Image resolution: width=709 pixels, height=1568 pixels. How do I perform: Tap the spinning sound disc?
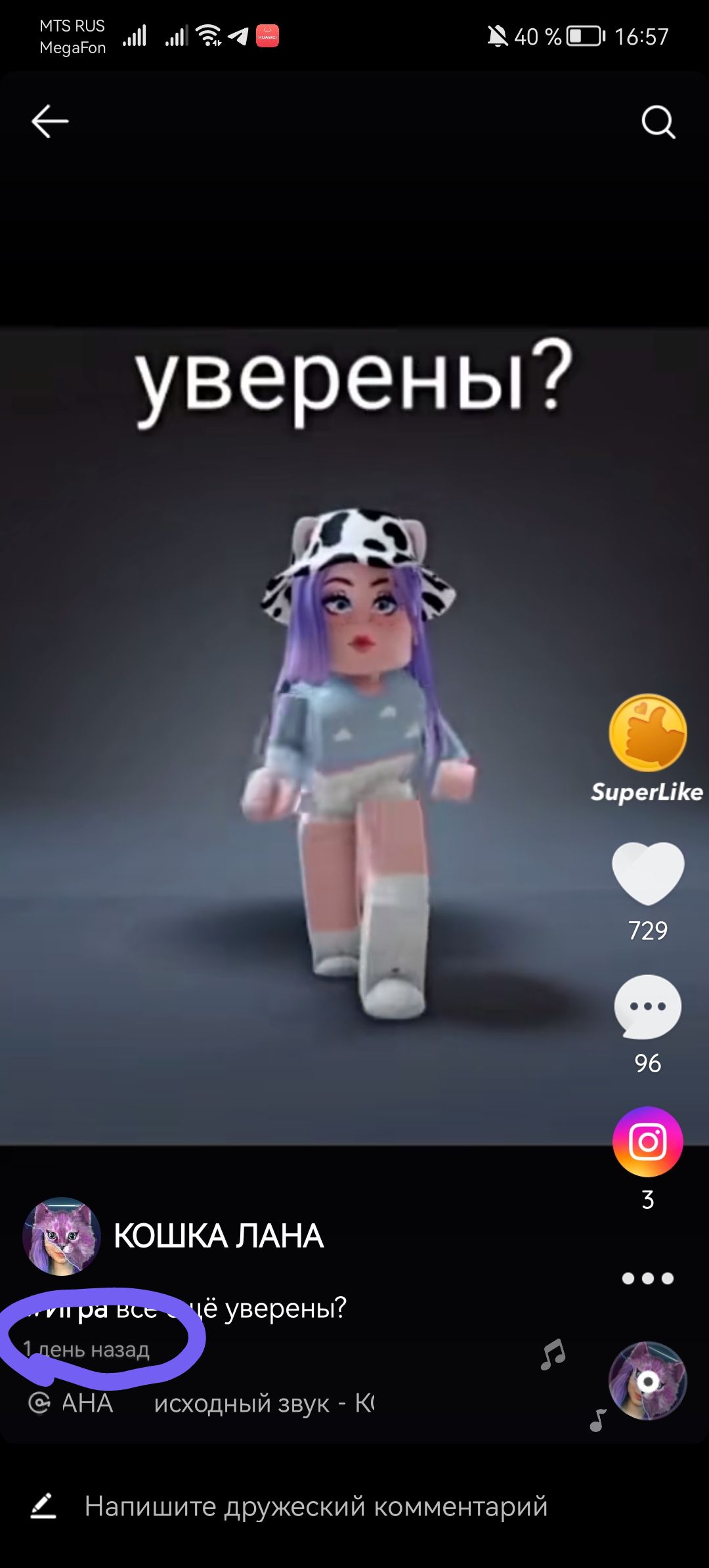[x=647, y=1381]
